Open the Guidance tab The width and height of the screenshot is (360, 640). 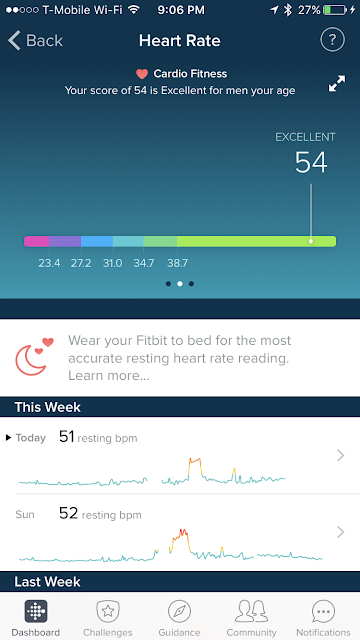(x=180, y=618)
